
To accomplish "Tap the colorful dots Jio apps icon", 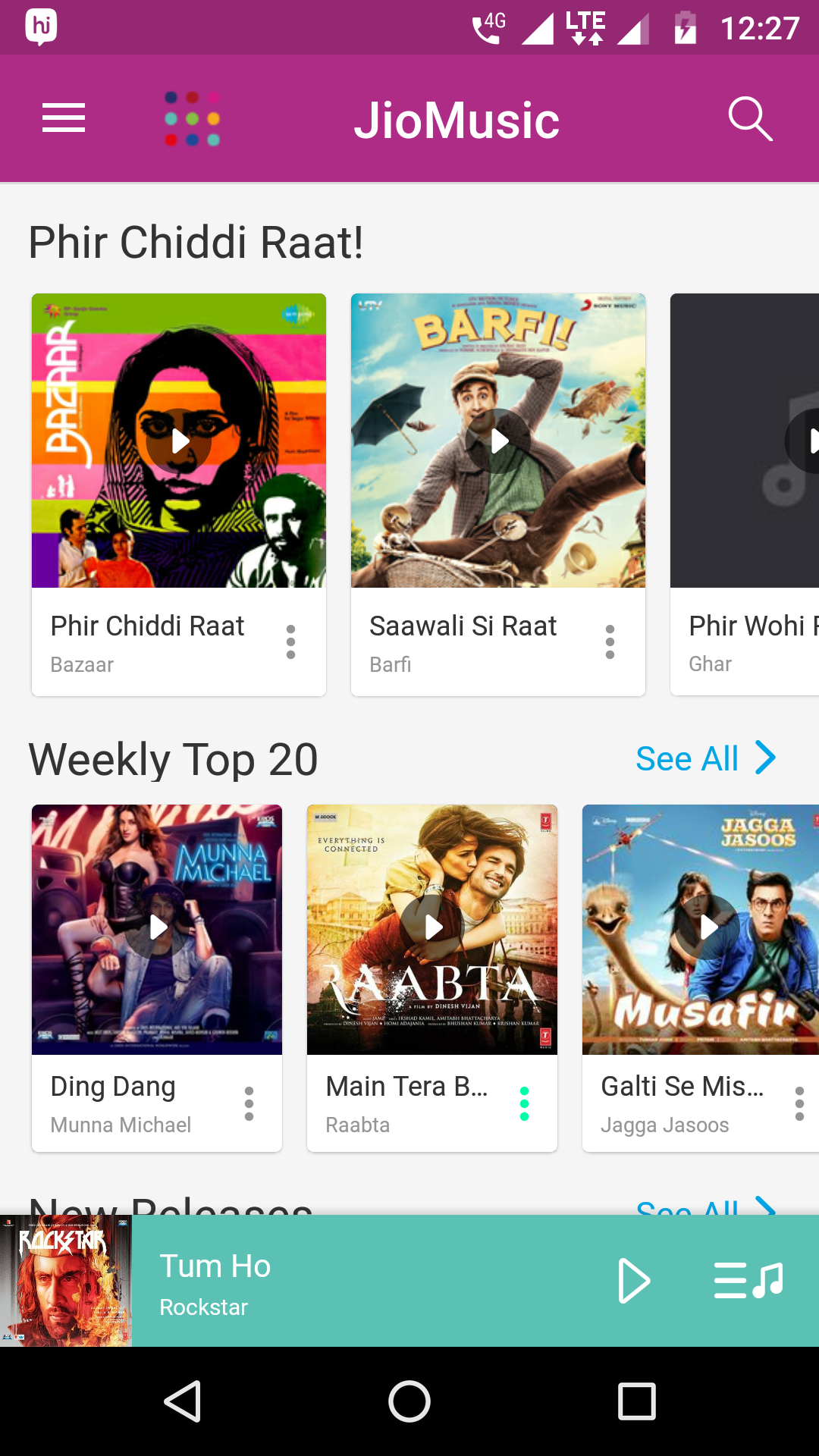I will (193, 119).
